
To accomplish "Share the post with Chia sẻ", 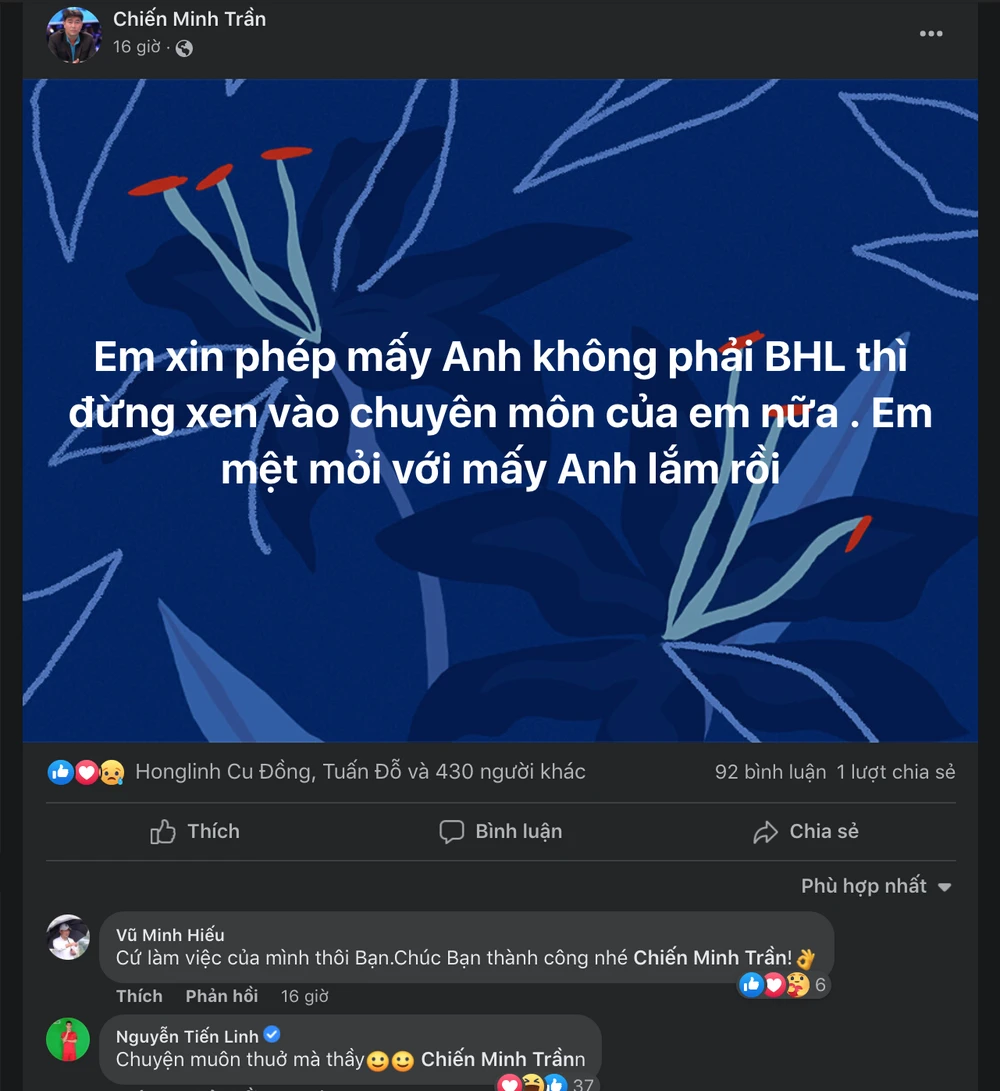I will [x=805, y=831].
